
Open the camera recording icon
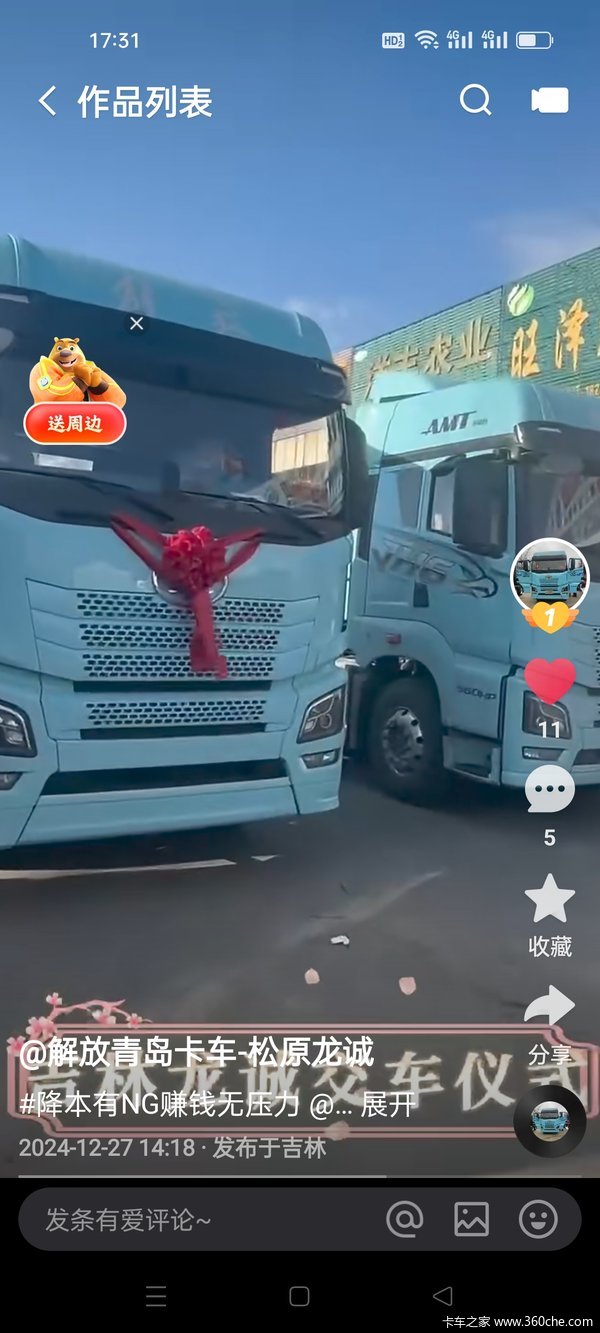point(550,100)
